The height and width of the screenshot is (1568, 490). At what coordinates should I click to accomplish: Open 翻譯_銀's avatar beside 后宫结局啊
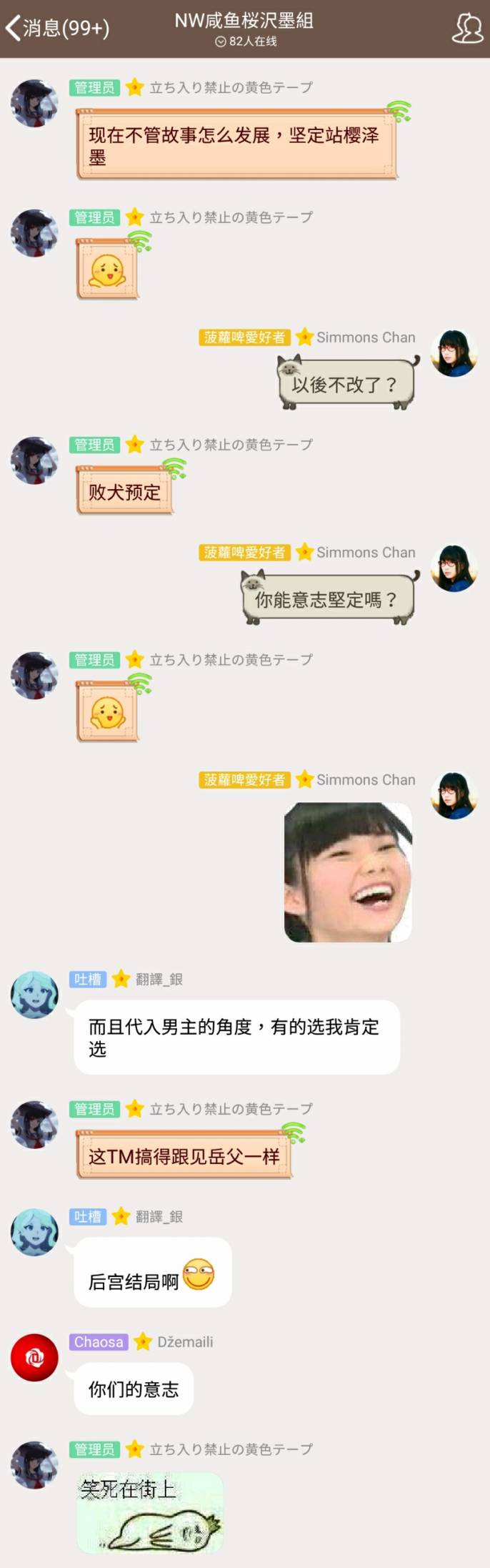(x=34, y=1232)
